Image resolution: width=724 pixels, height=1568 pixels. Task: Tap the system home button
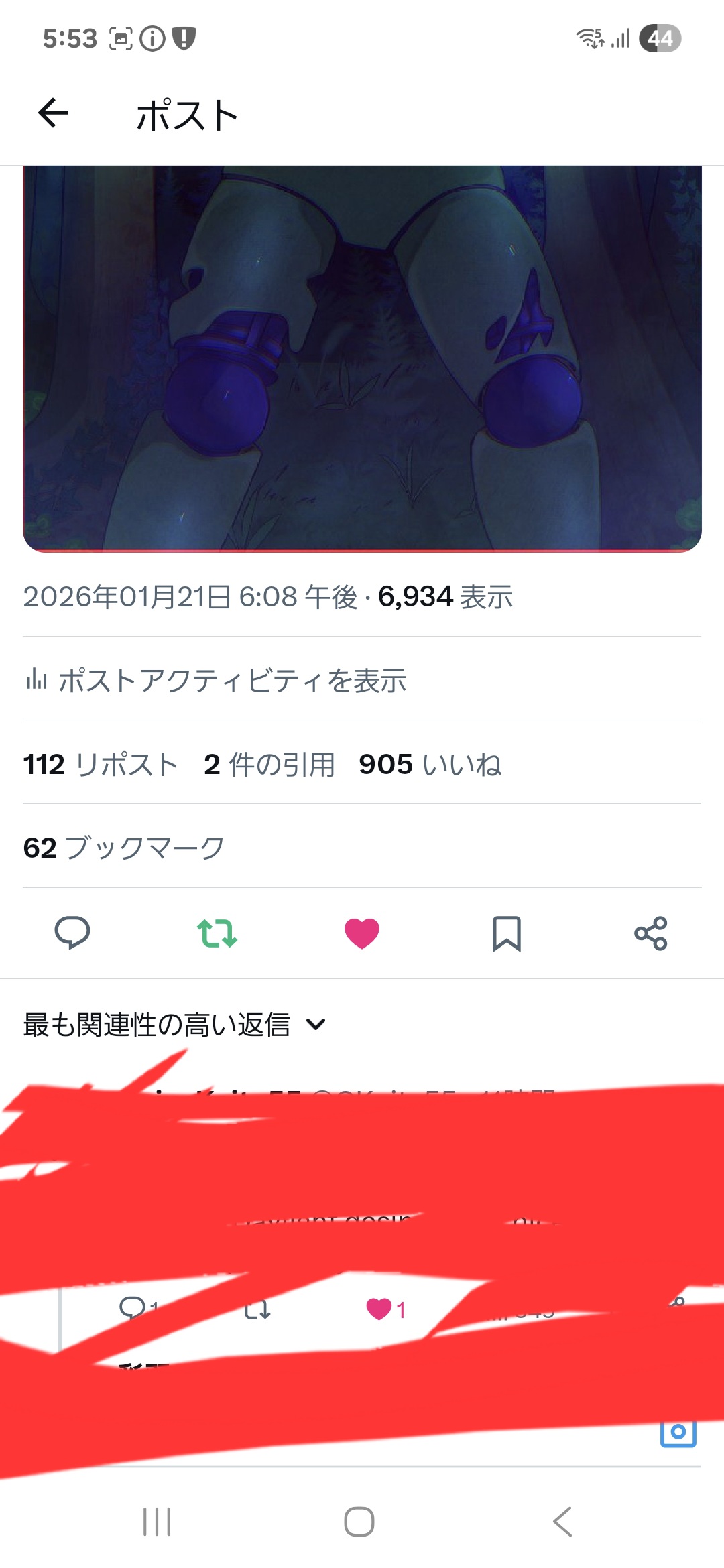pyautogui.click(x=359, y=1522)
